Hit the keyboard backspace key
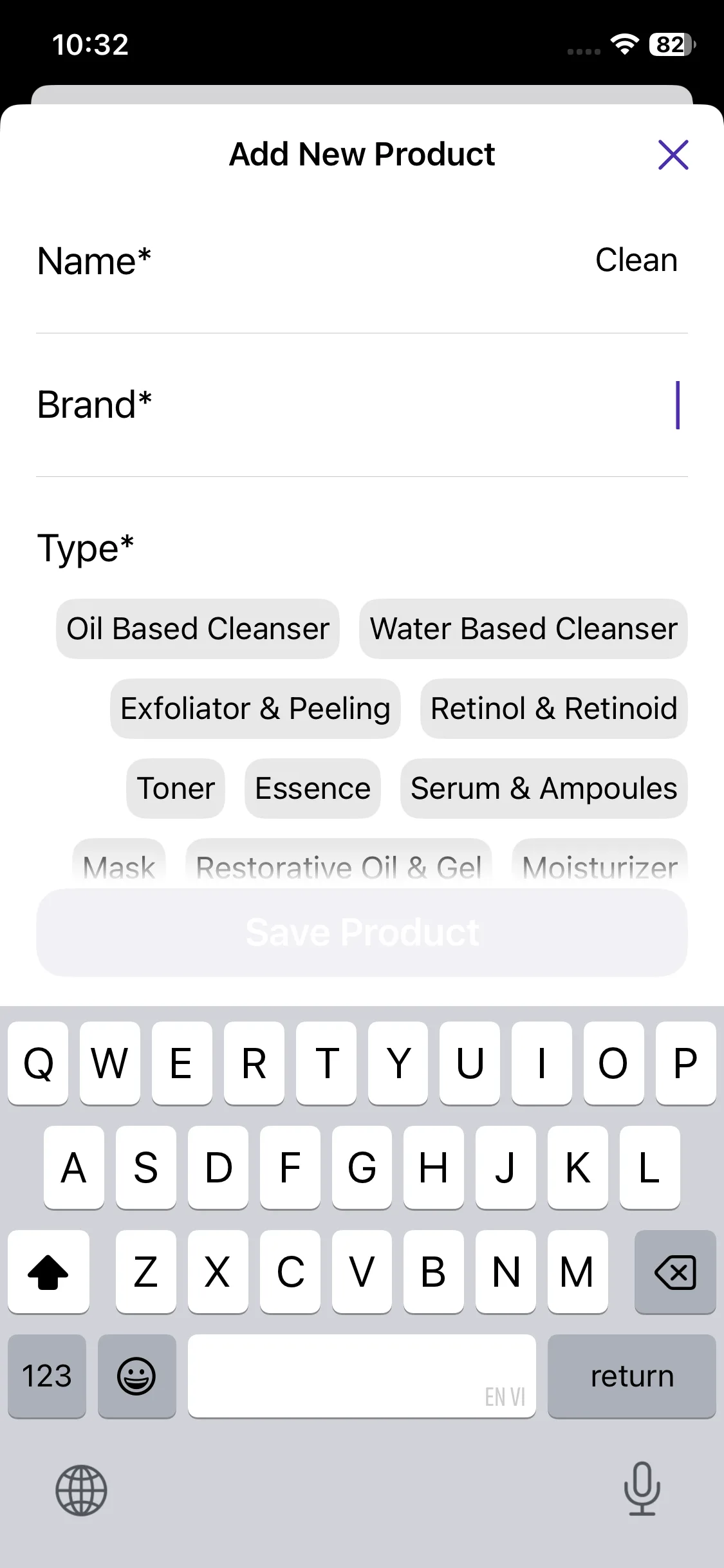The height and width of the screenshot is (1568, 724). click(x=674, y=1272)
